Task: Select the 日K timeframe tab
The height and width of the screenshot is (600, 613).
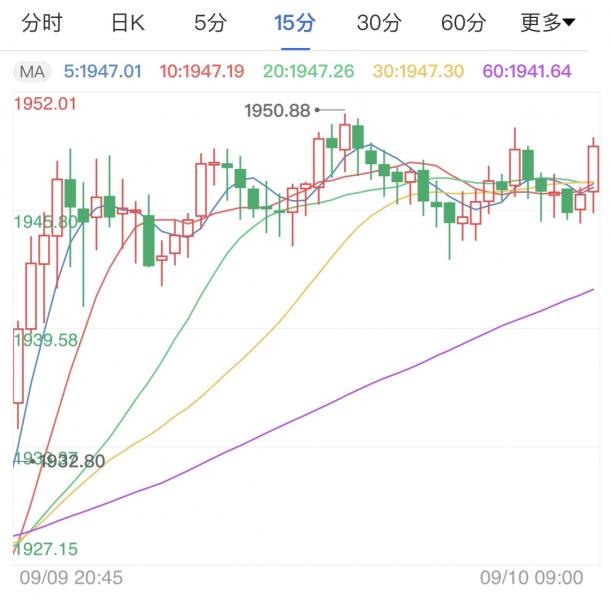Action: [x=128, y=23]
